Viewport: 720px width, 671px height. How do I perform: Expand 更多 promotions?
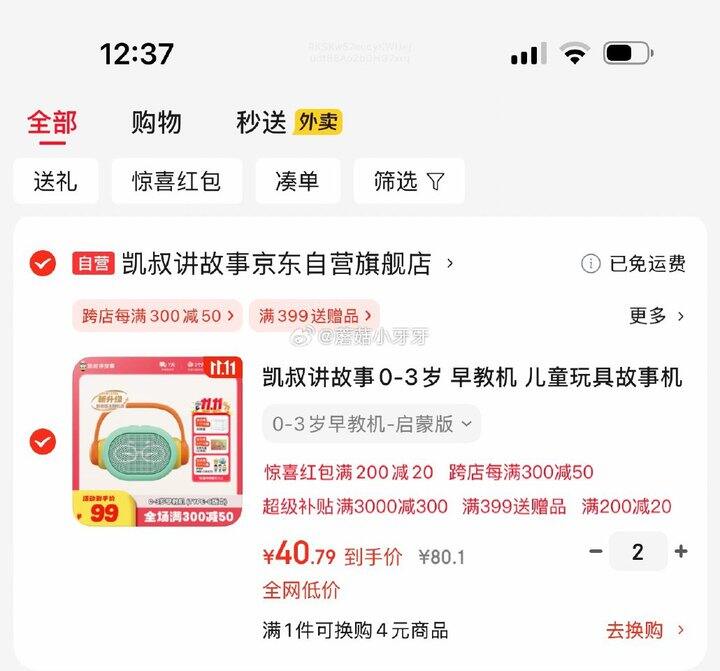point(656,316)
